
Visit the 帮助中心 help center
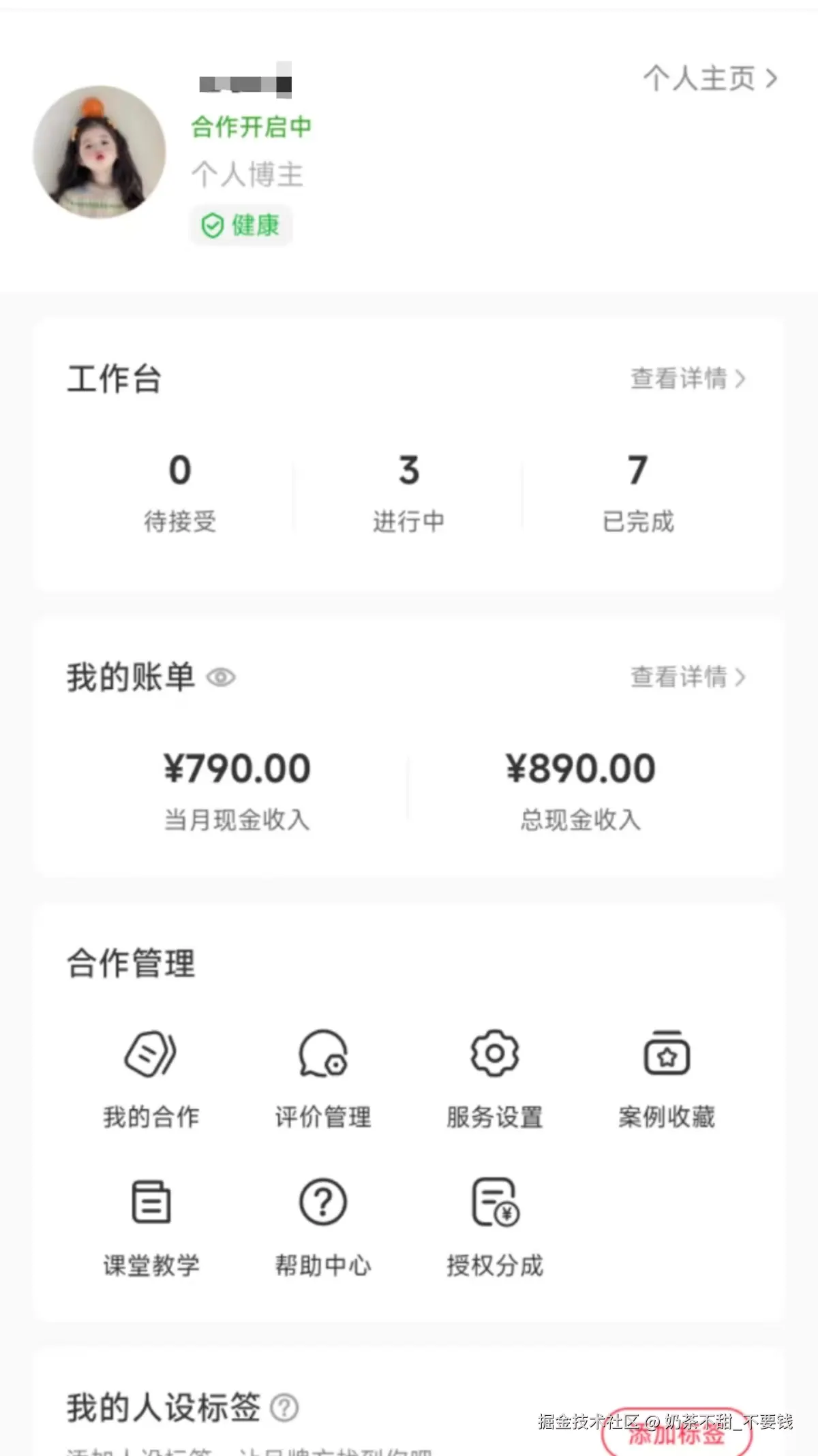click(323, 1226)
